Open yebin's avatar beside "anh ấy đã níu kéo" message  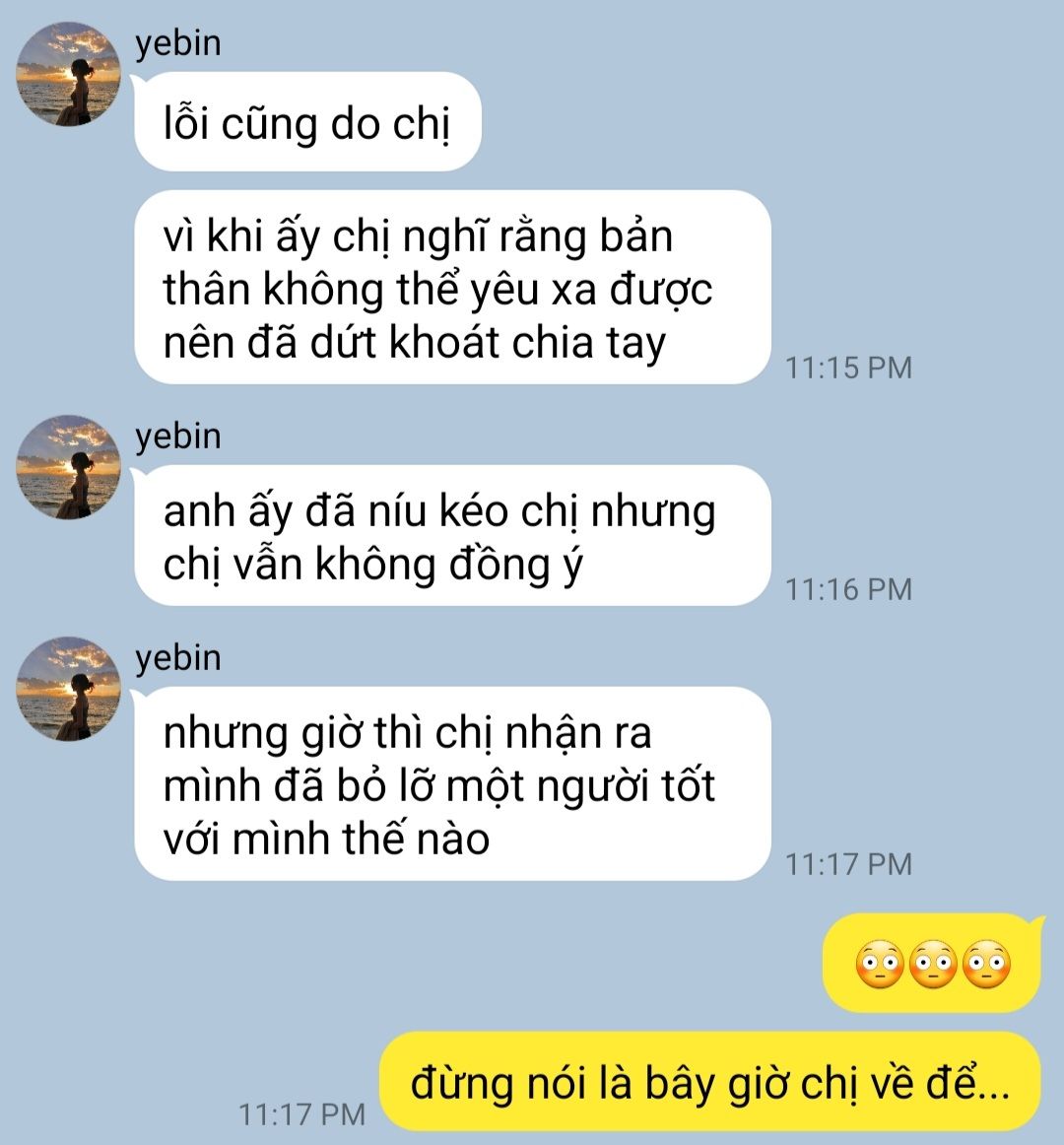point(69,467)
